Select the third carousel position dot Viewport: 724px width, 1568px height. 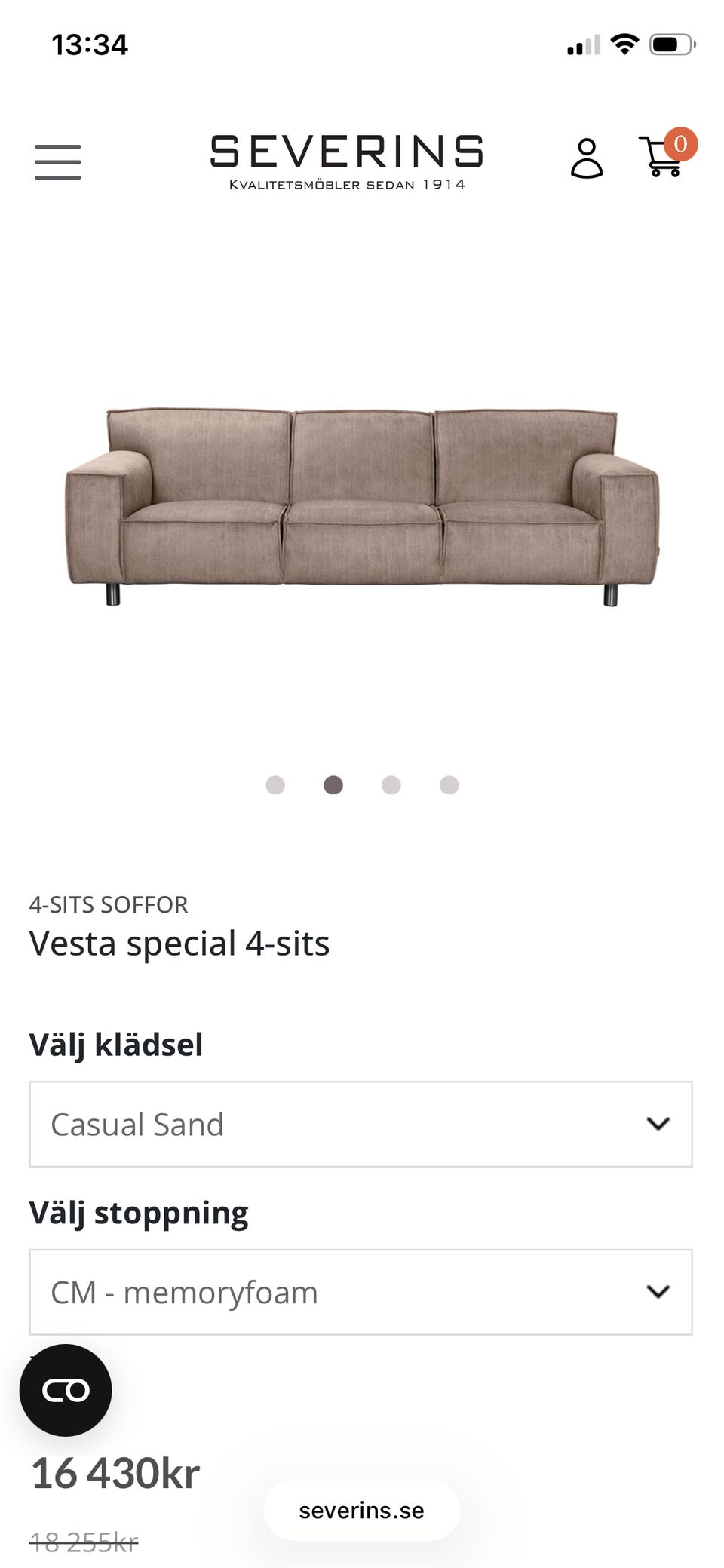pyautogui.click(x=391, y=785)
